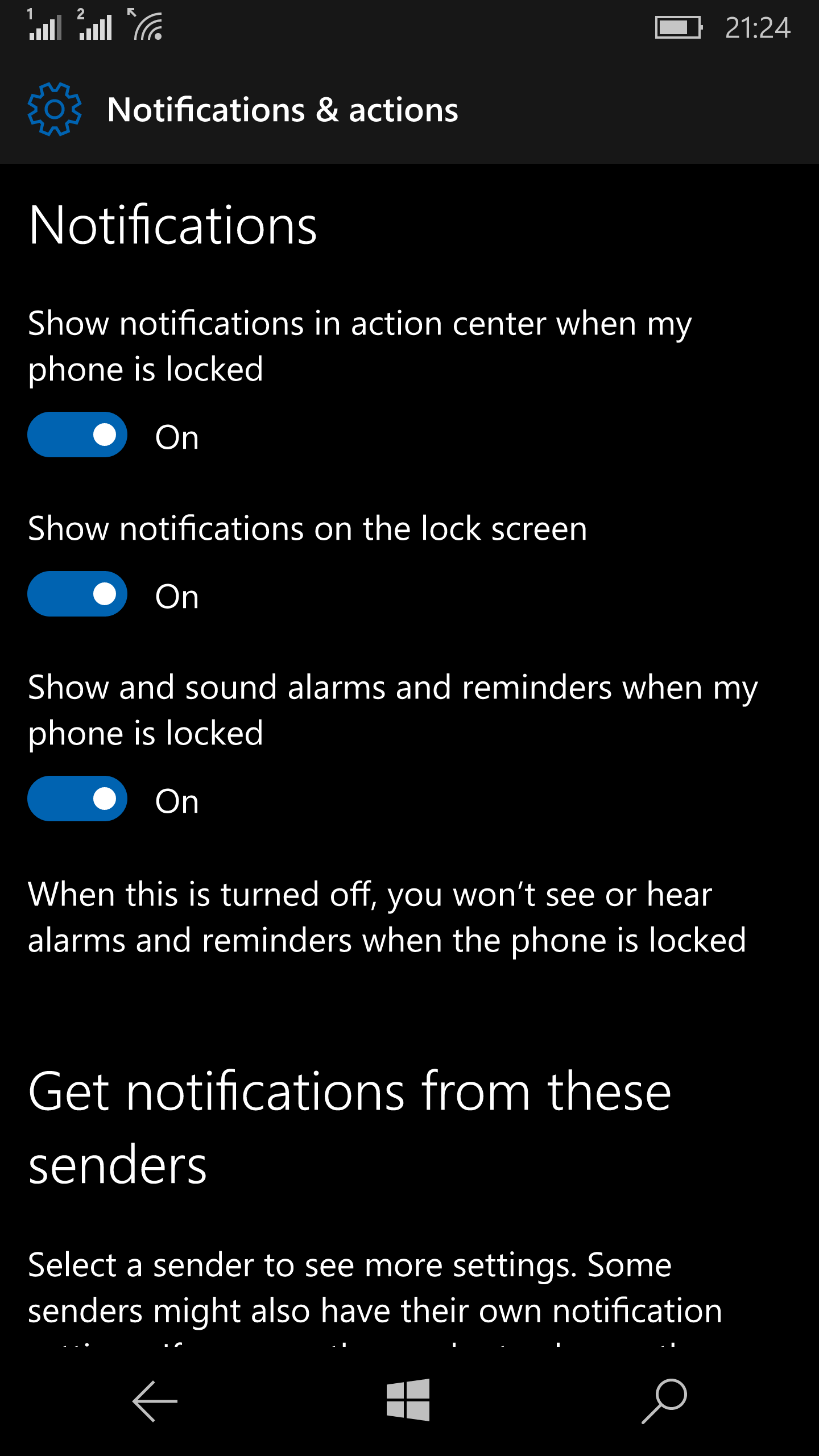Go back with the navigation arrow
Image resolution: width=819 pixels, height=1456 pixels.
pos(155,1401)
